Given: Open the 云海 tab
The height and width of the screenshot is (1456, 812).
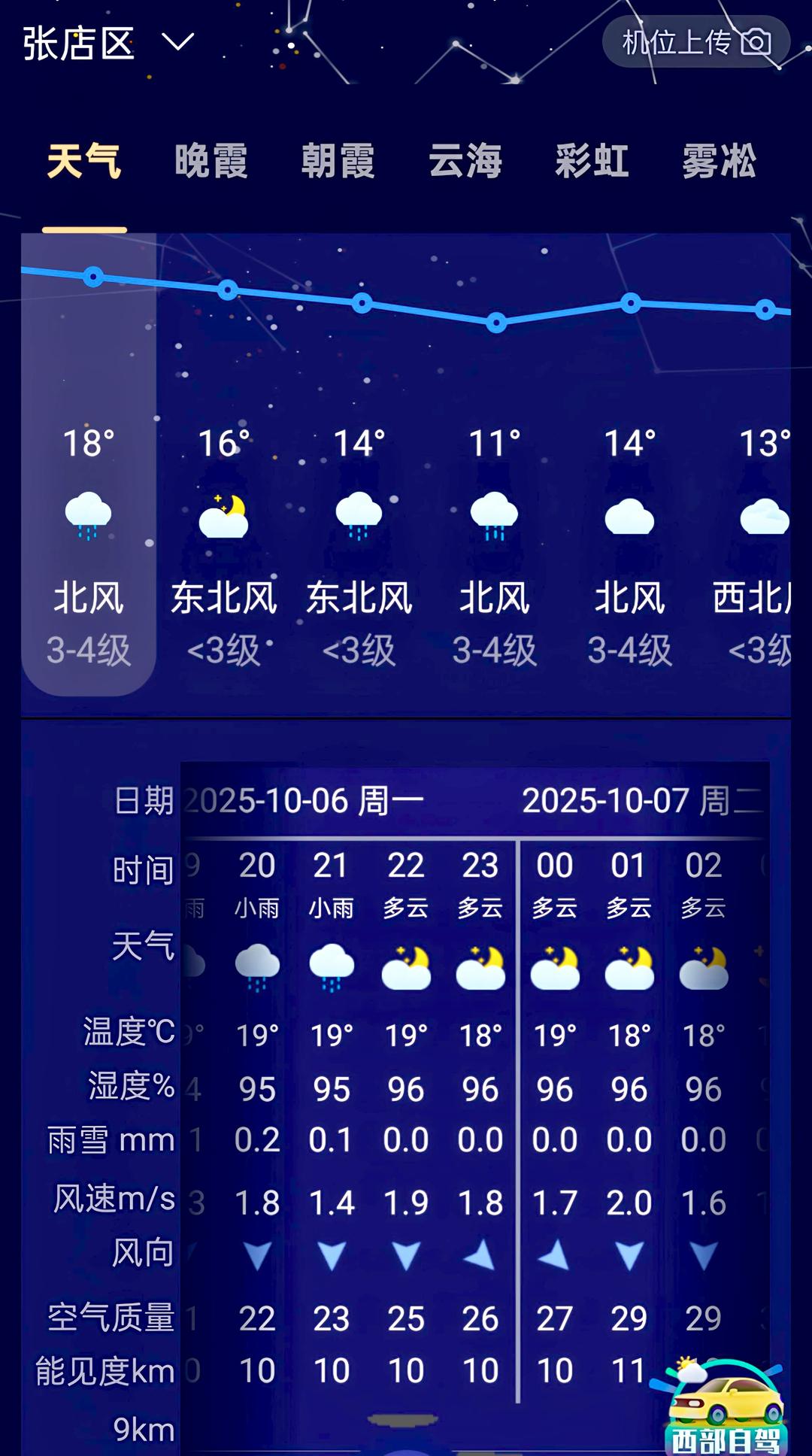Looking at the screenshot, I should point(465,162).
